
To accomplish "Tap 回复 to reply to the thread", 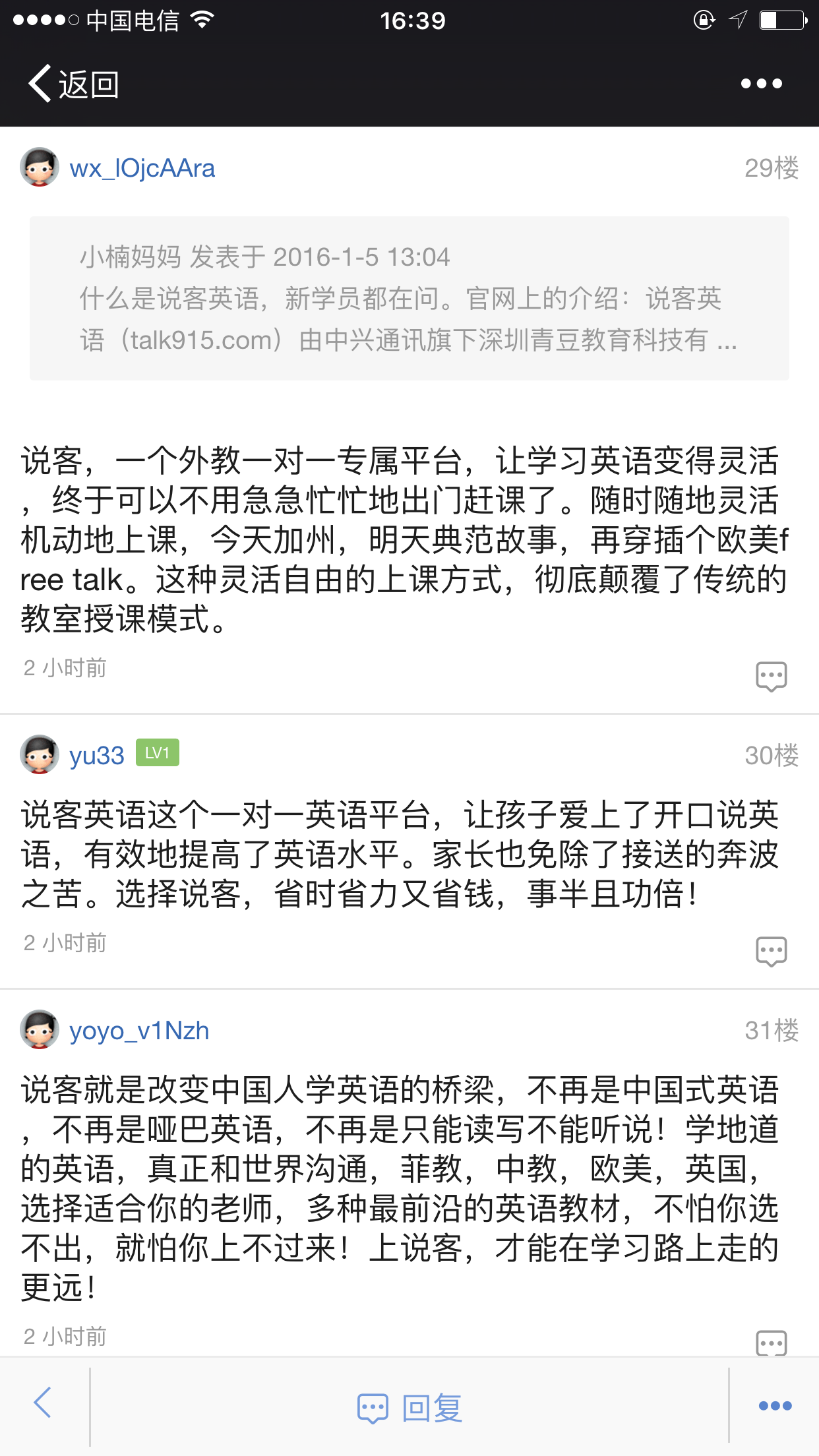I will [x=409, y=1408].
